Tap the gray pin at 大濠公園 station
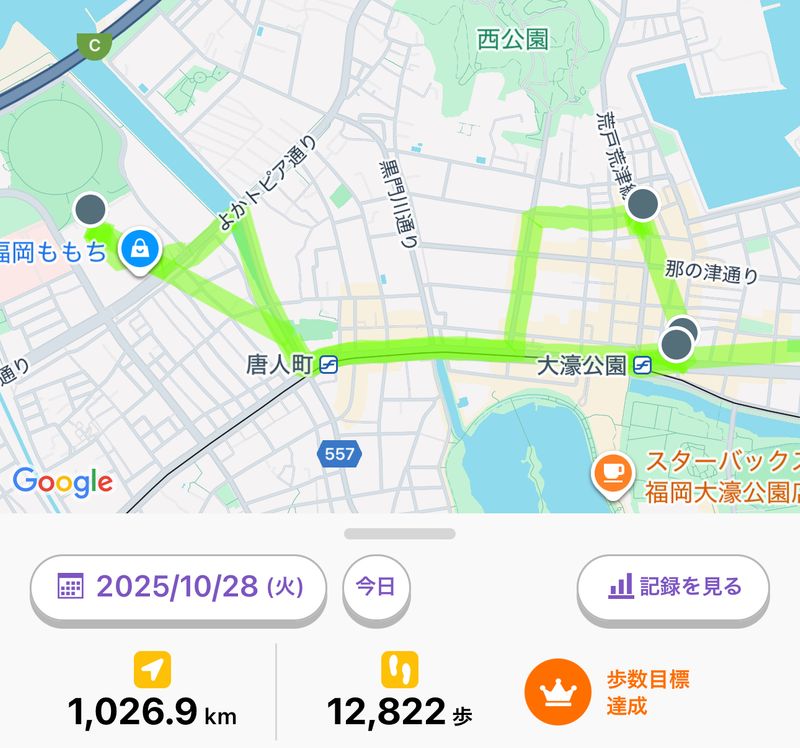Image resolution: width=800 pixels, height=748 pixels. pos(677,346)
